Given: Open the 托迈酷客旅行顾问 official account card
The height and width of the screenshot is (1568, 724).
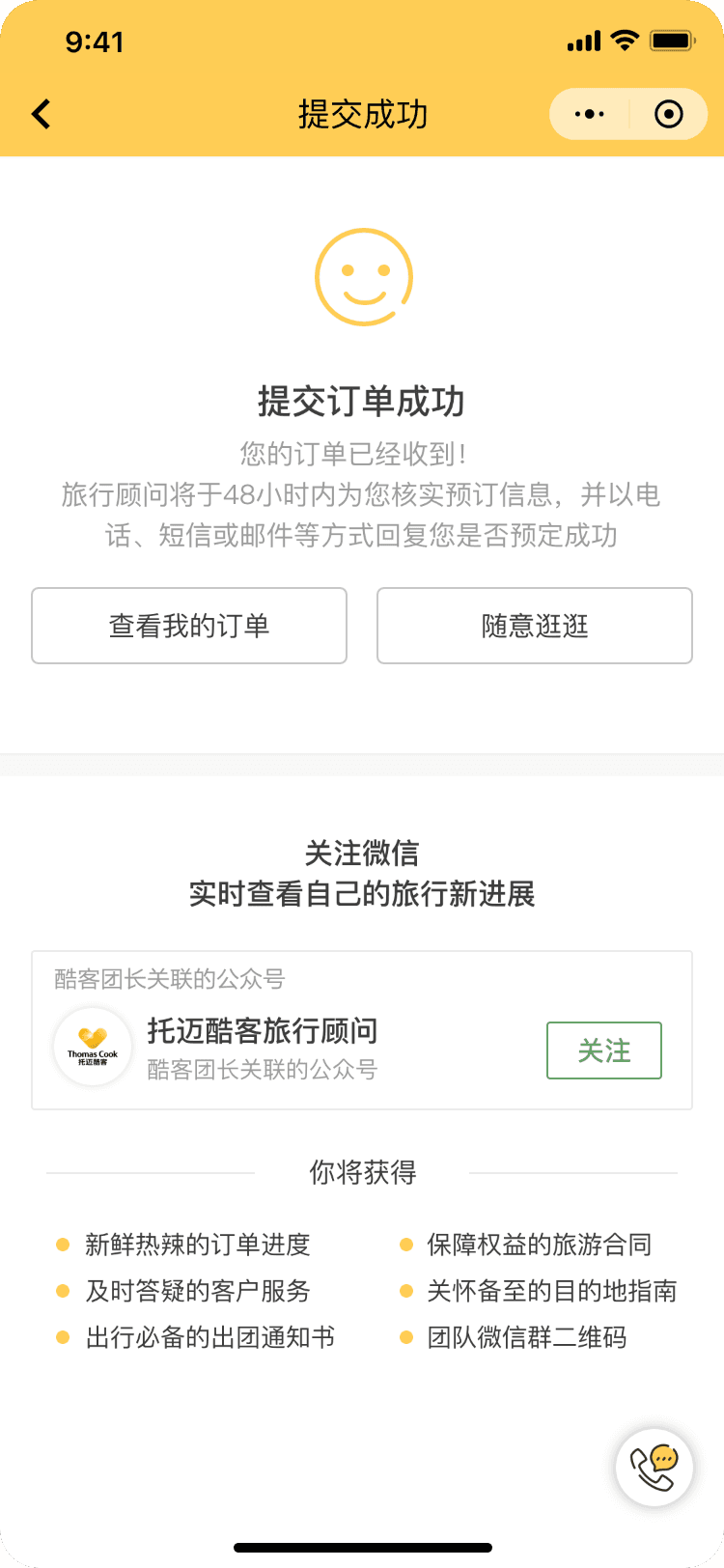Looking at the screenshot, I should (x=362, y=1030).
